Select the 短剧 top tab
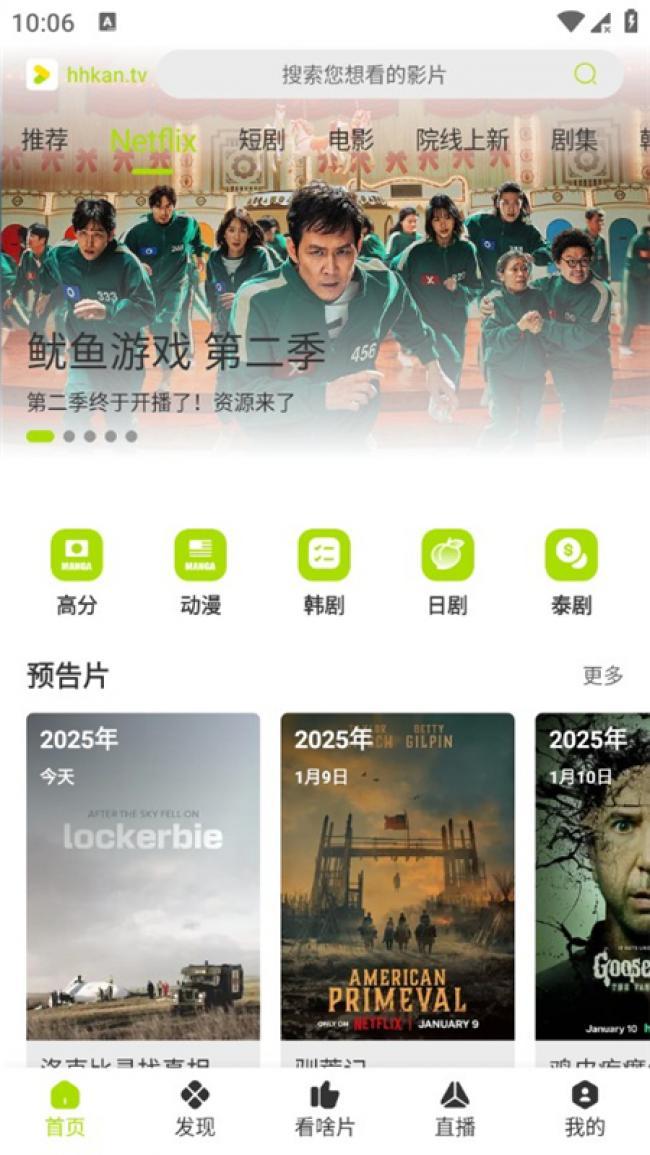The image size is (650, 1155). click(x=261, y=140)
